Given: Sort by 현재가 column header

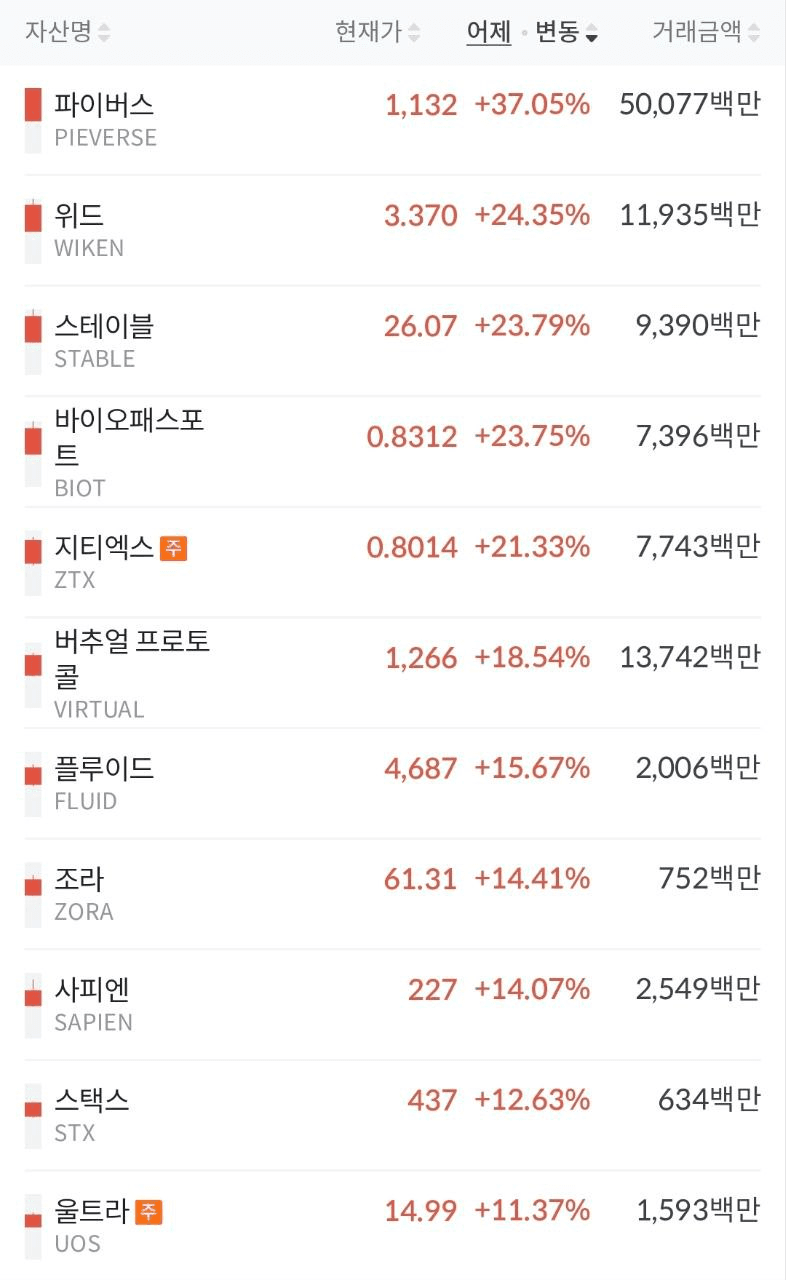Looking at the screenshot, I should tap(377, 32).
